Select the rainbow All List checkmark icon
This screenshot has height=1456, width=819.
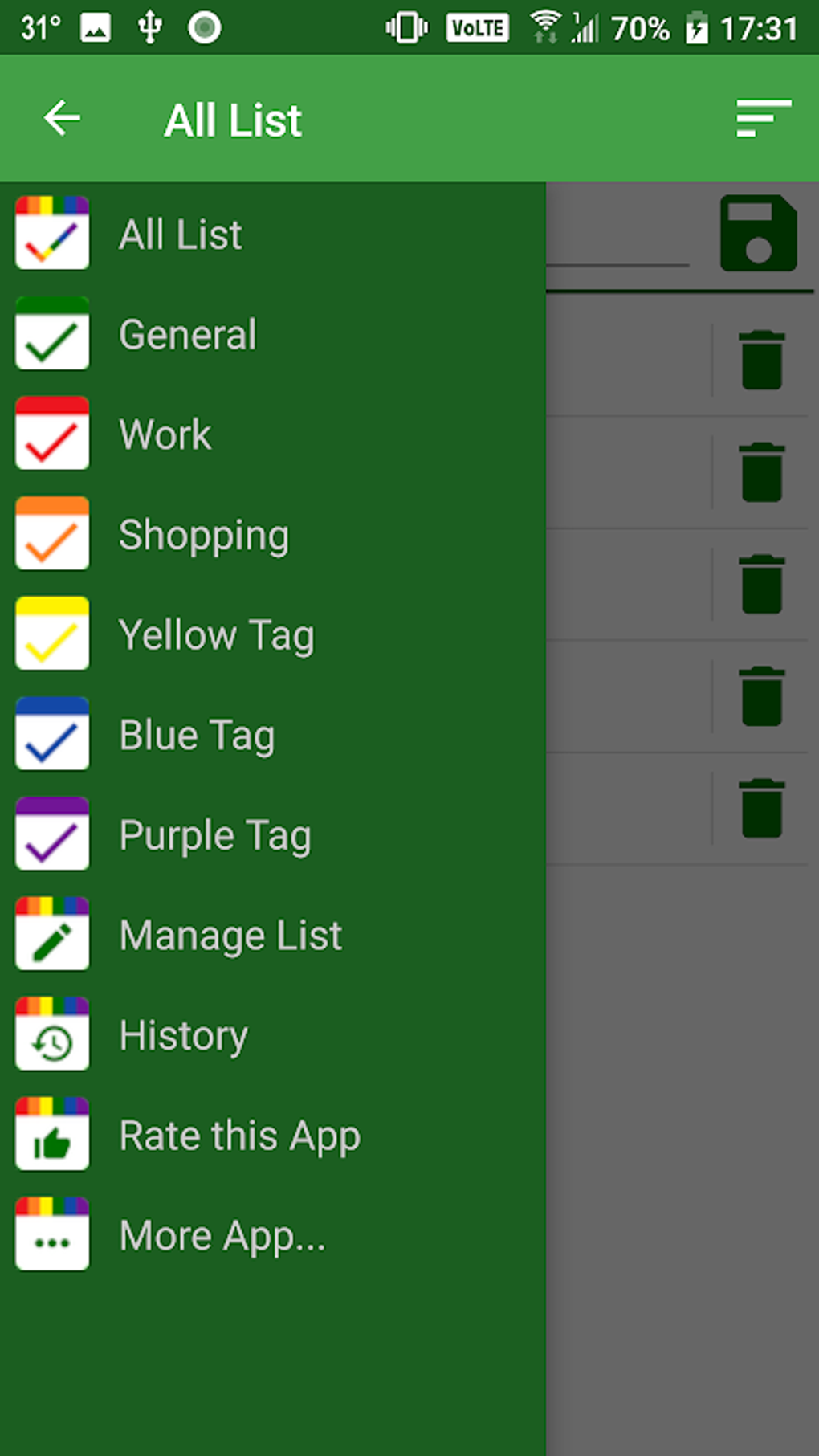point(51,233)
